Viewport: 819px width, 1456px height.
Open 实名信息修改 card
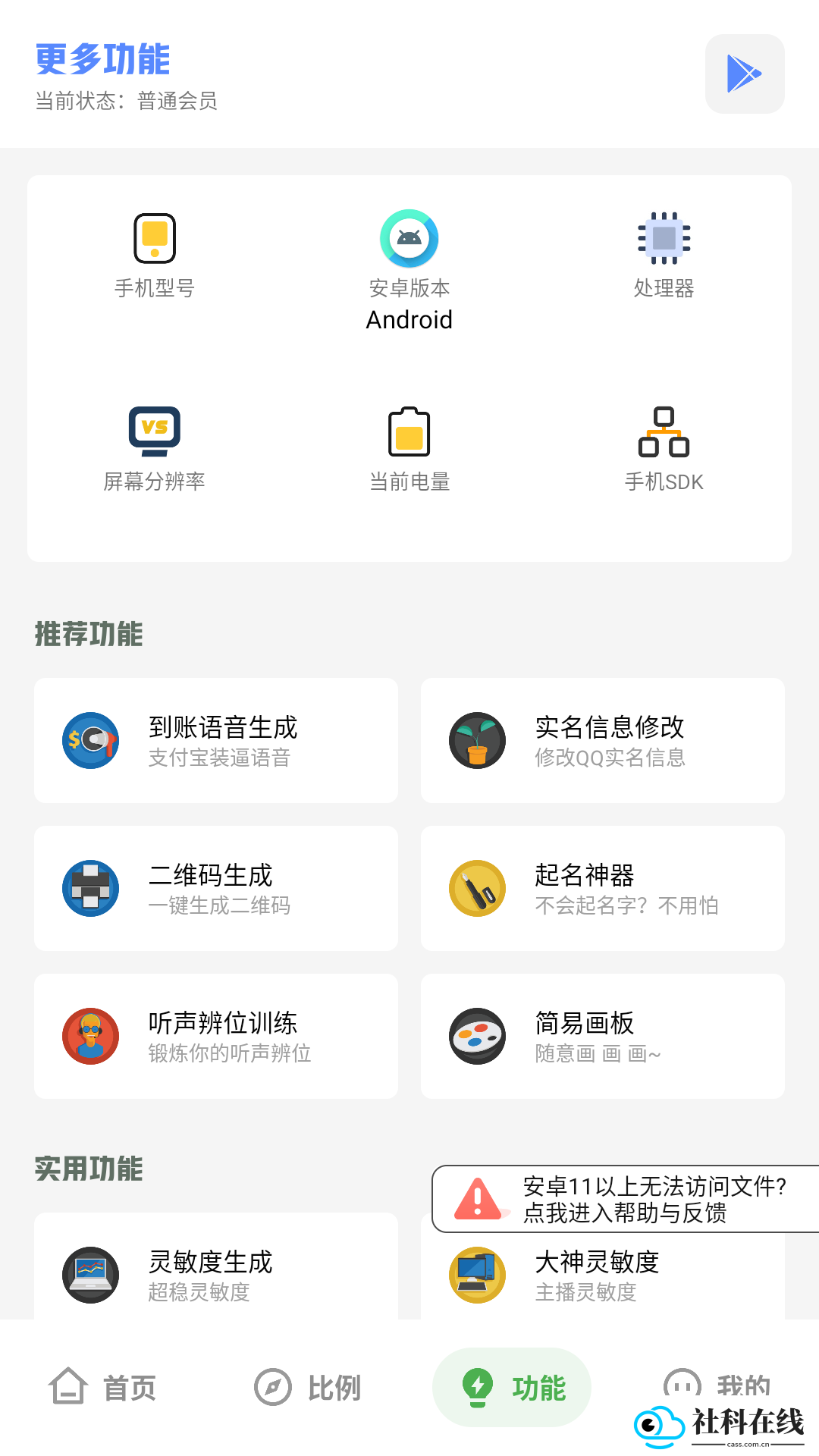(x=603, y=740)
